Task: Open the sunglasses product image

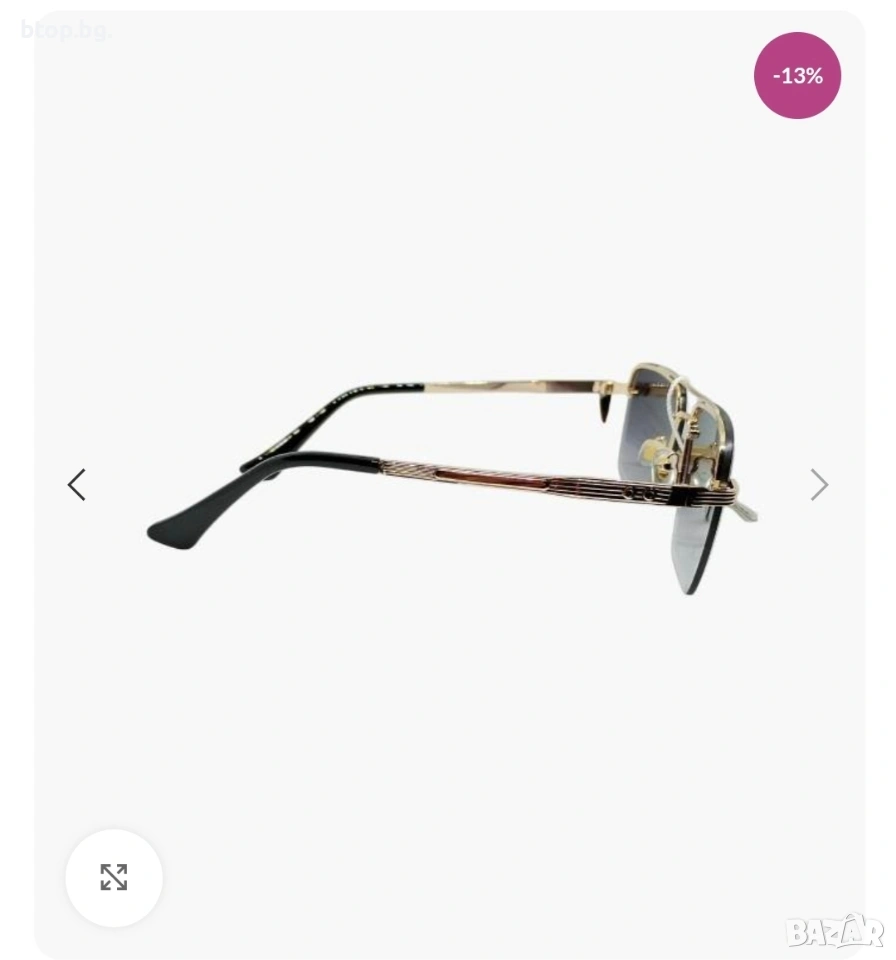Action: [450, 480]
